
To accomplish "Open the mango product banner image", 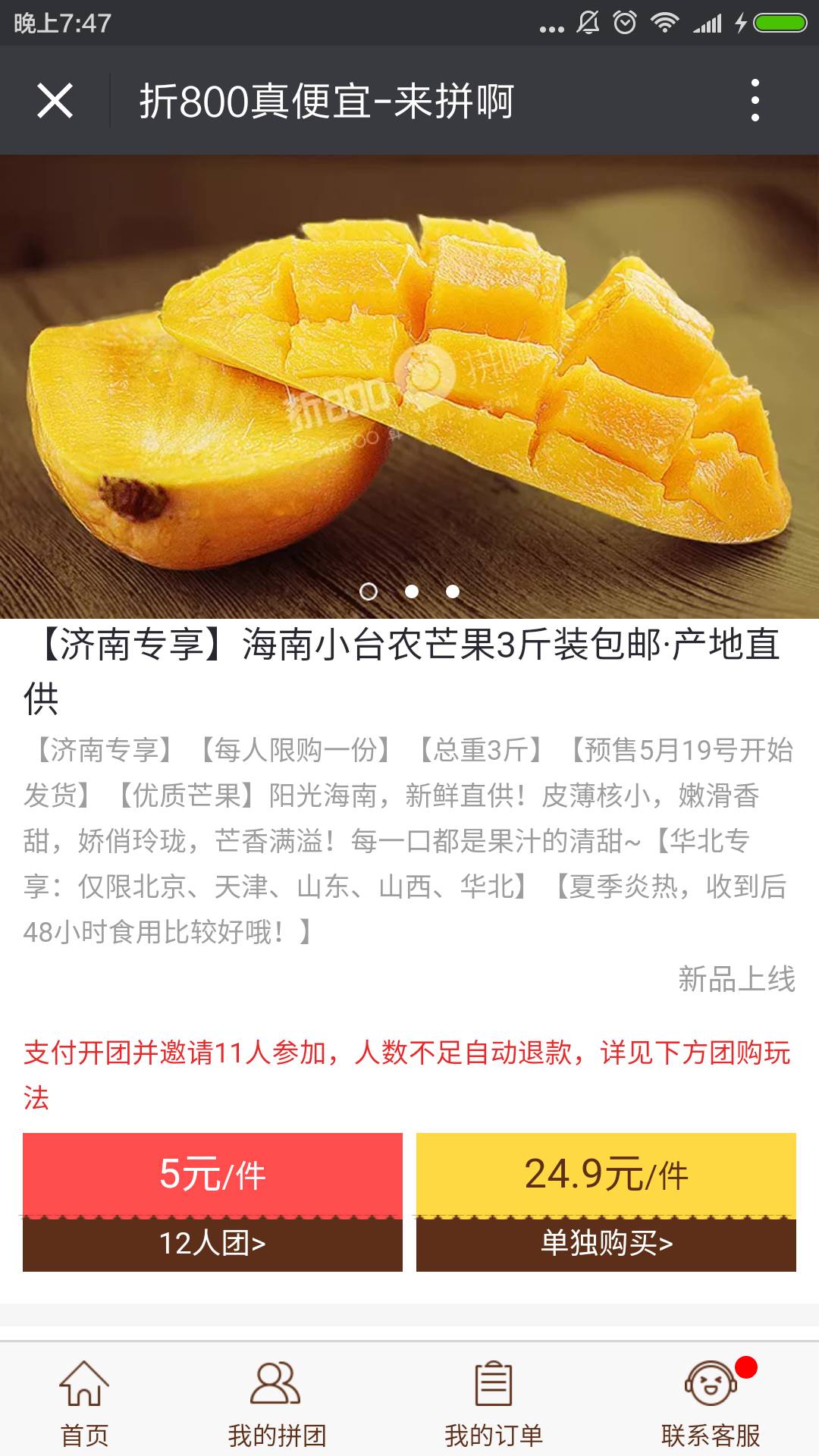I will 409,387.
